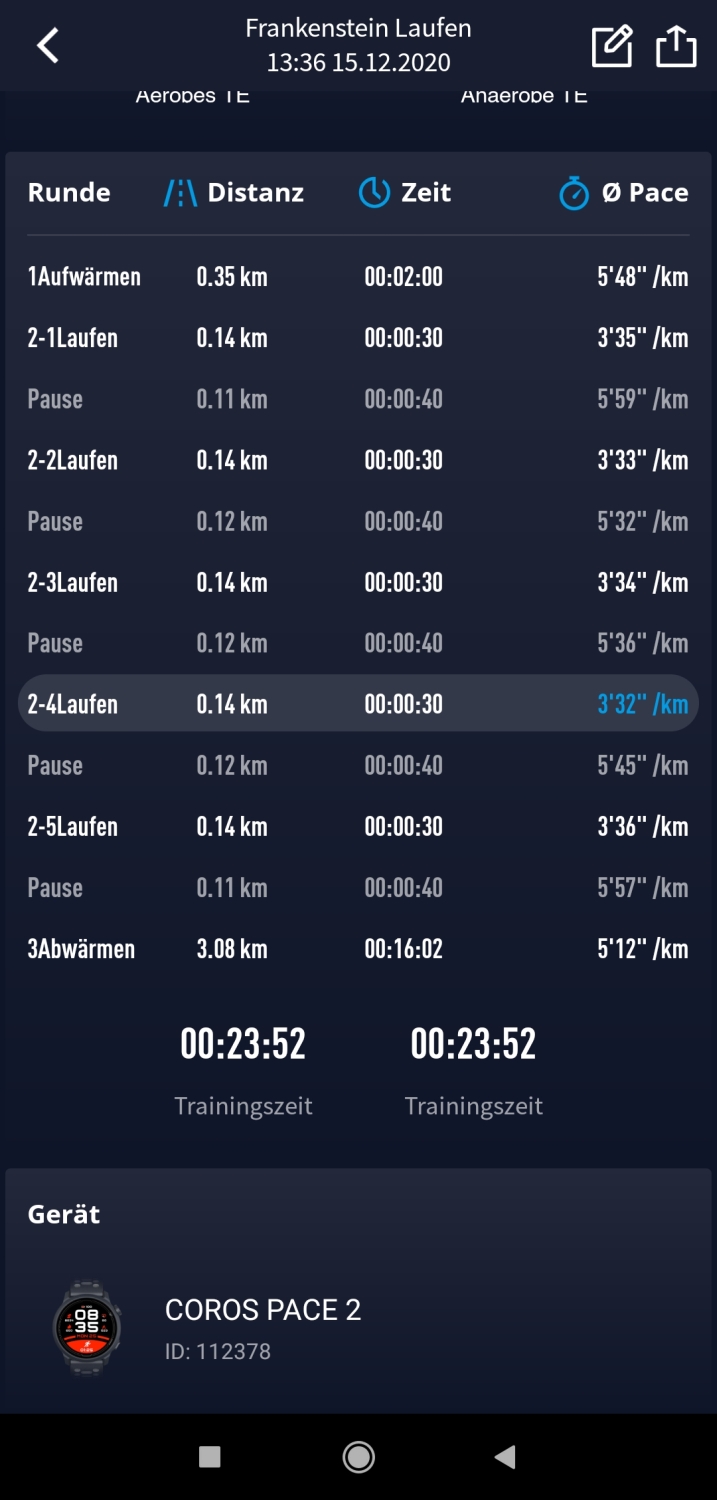Go back using the top arrow
Viewport: 717px width, 1500px height.
coord(48,46)
